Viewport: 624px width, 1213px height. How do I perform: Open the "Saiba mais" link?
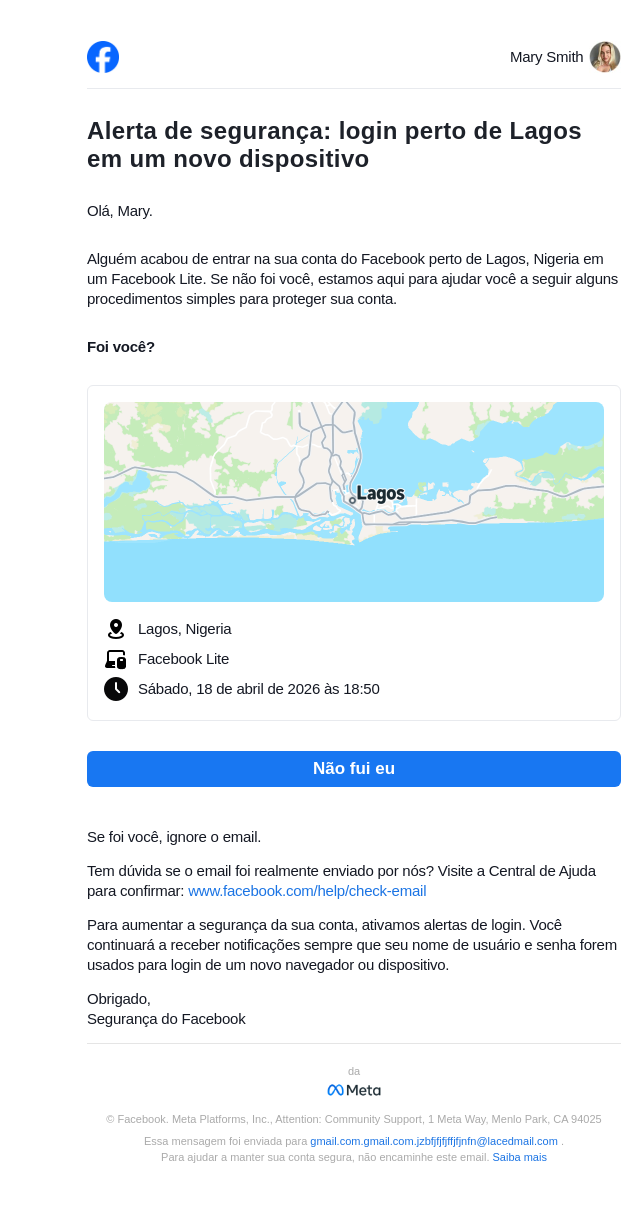point(519,1157)
